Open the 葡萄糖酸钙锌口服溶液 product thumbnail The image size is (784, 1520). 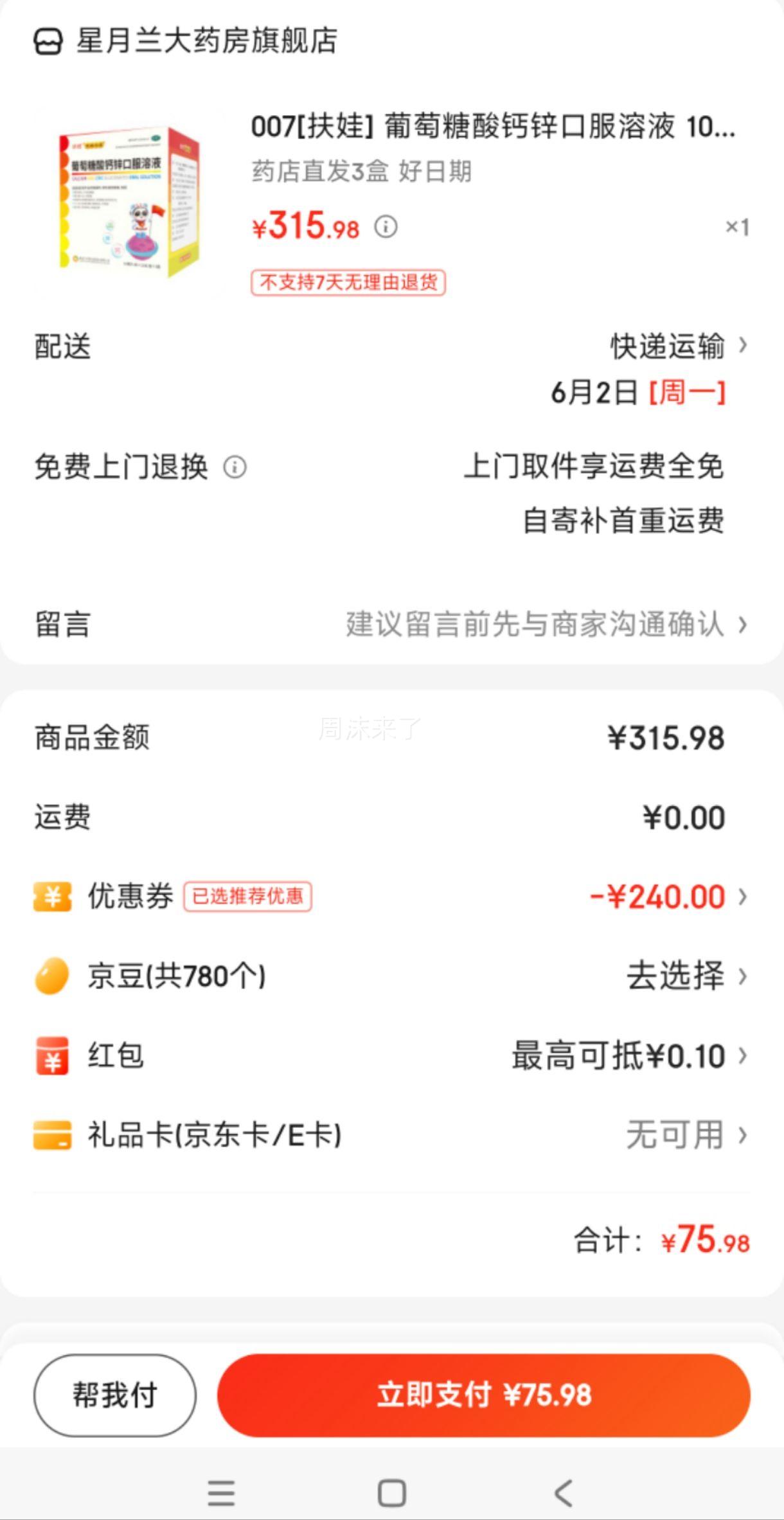coord(129,201)
